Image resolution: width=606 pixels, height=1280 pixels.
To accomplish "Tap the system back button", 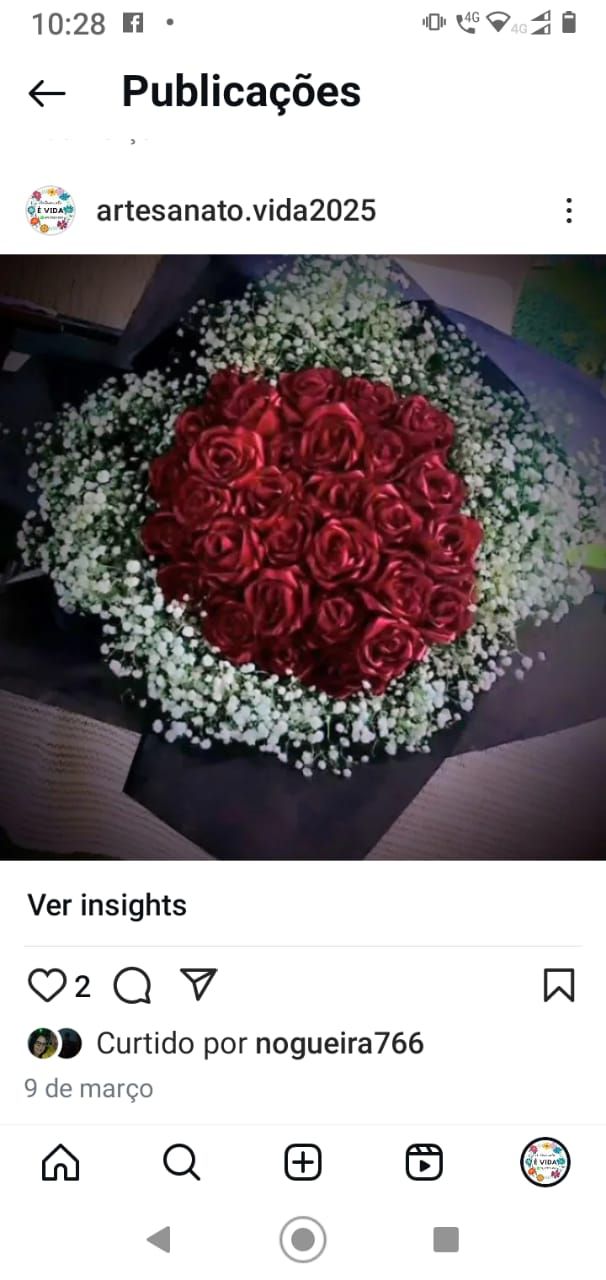I will pos(158,1240).
